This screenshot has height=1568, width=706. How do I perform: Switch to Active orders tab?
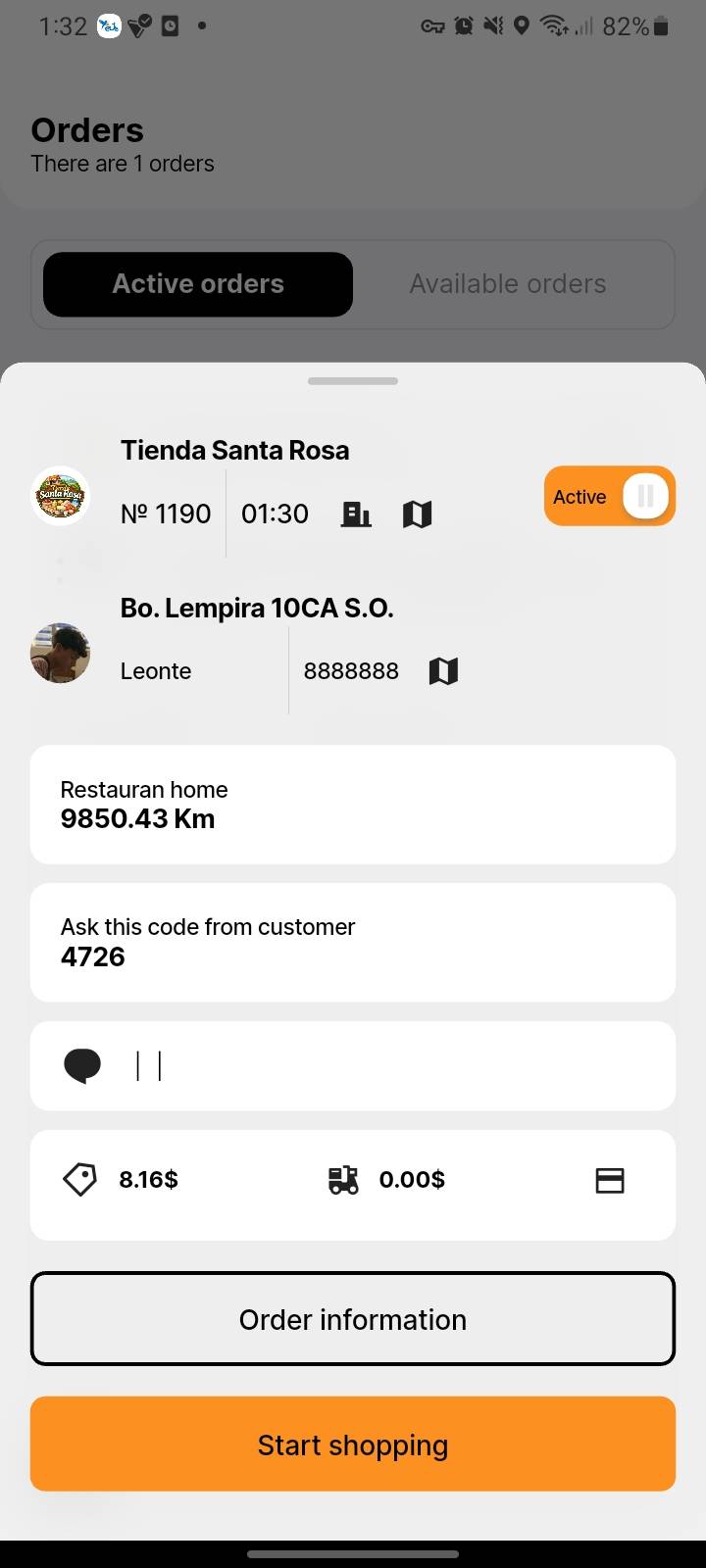198,284
